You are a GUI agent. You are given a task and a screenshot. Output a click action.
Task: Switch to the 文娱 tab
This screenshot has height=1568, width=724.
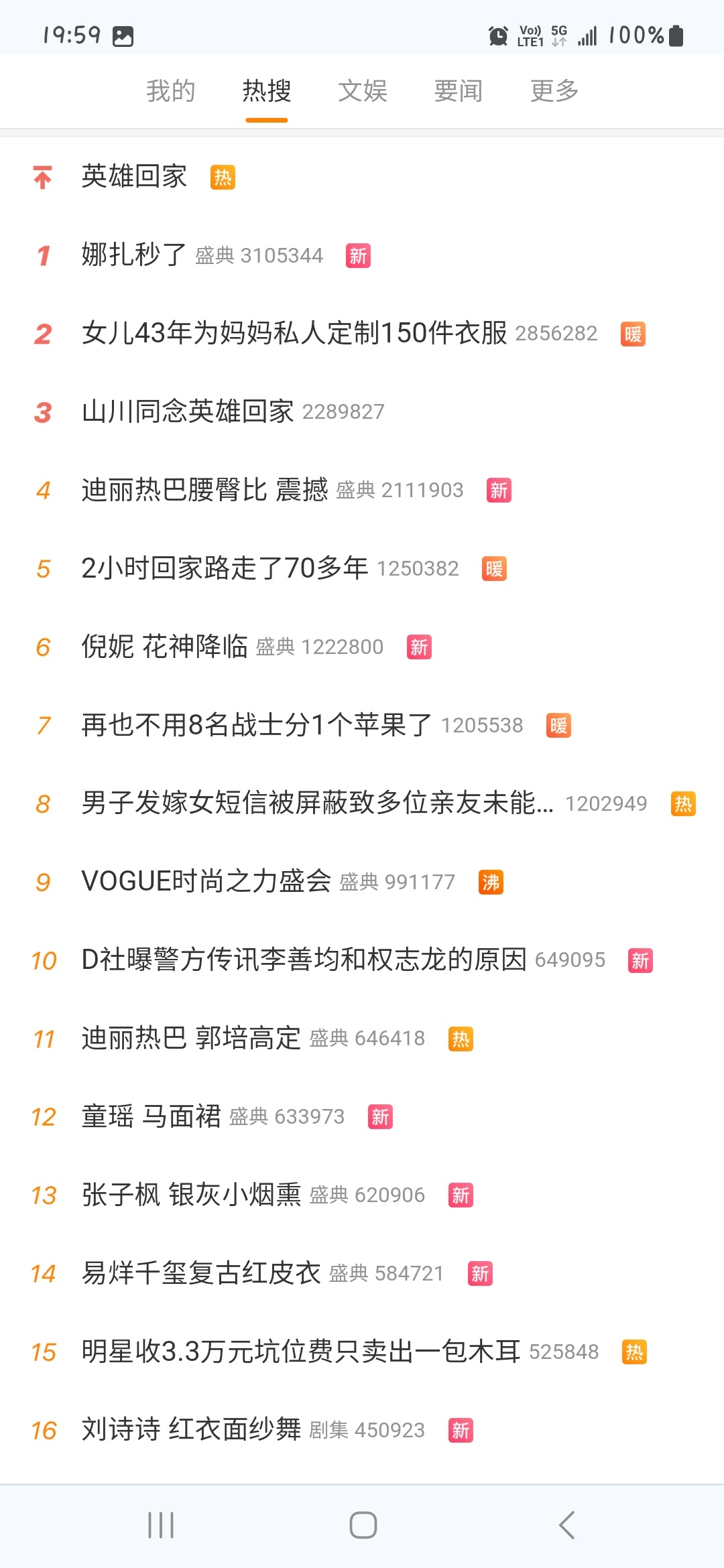(x=363, y=90)
